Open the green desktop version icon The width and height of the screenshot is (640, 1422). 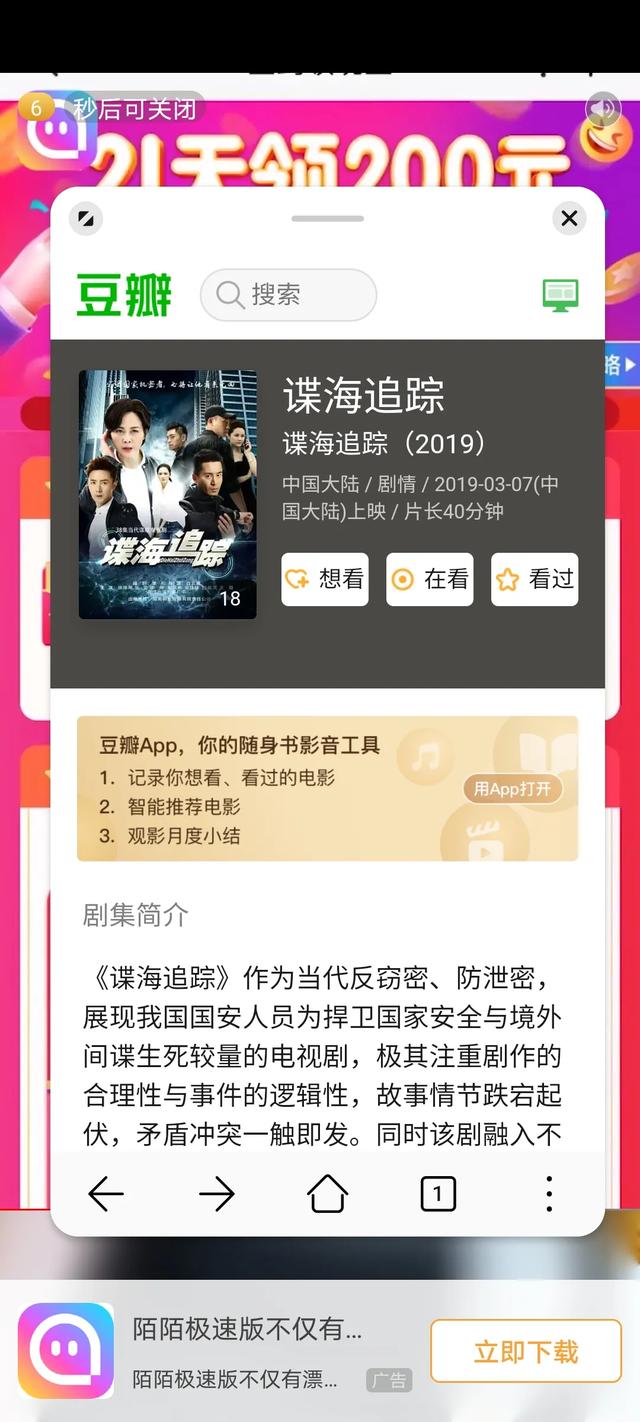coord(560,294)
